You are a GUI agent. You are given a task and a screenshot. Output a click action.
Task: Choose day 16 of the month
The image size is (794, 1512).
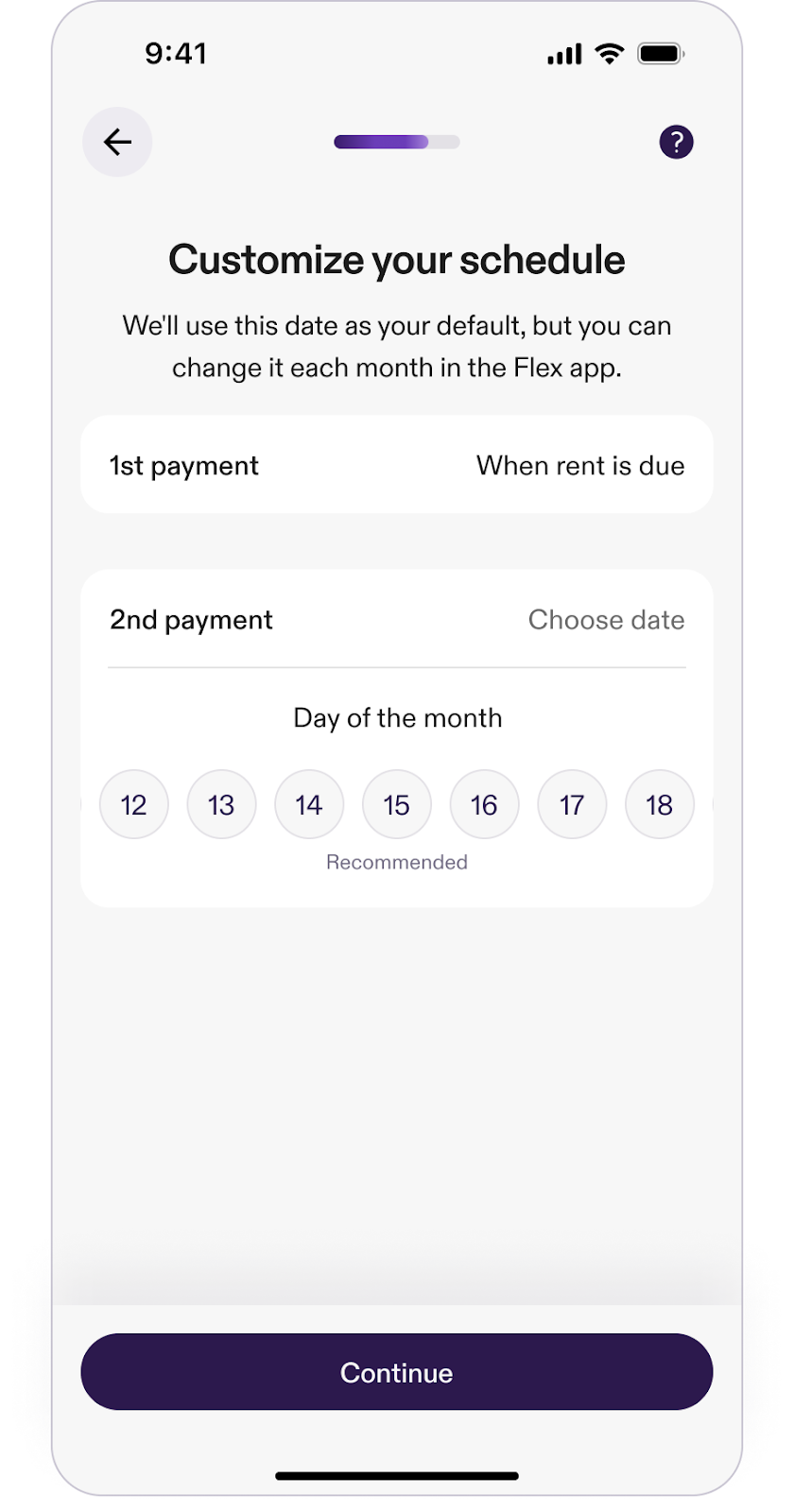pyautogui.click(x=484, y=804)
